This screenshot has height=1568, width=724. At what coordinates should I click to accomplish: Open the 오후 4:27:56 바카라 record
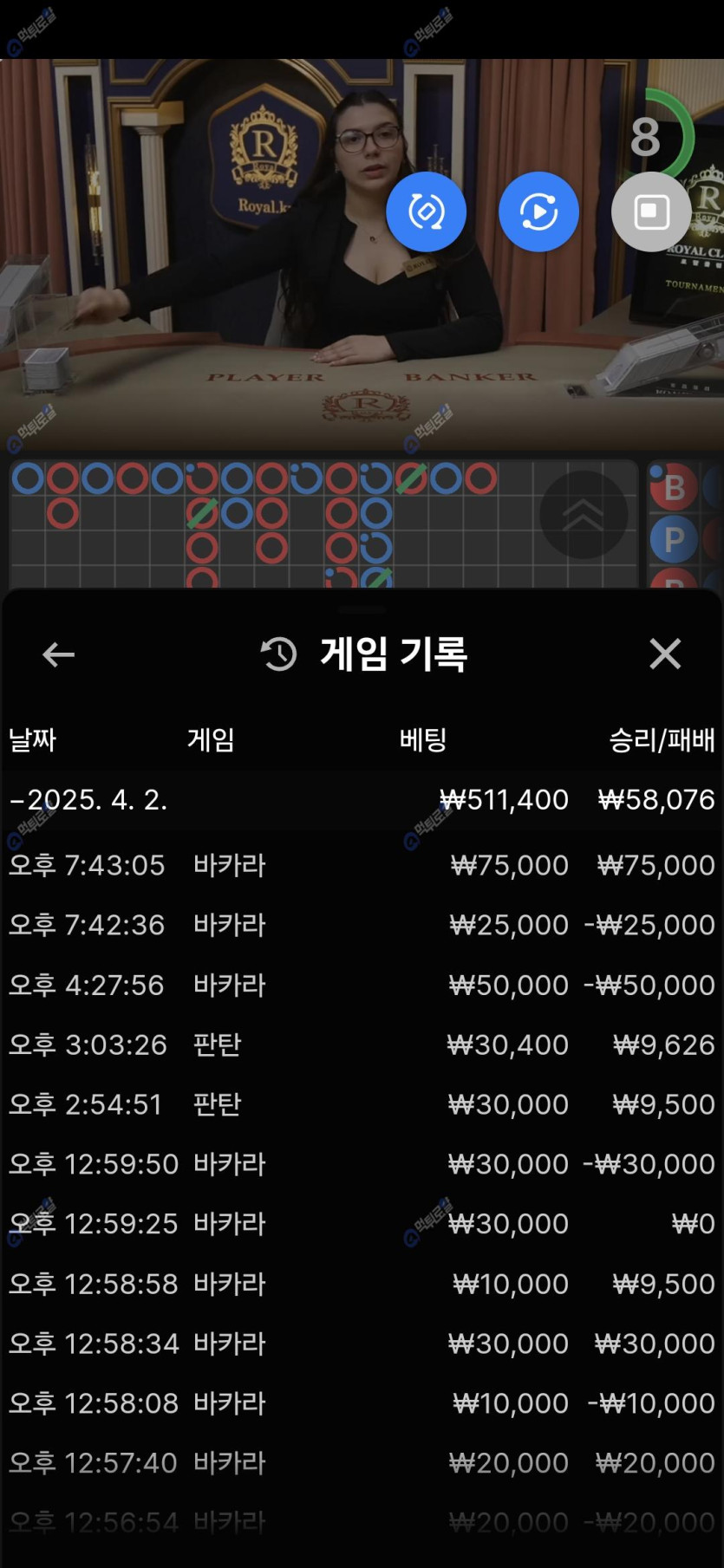(362, 985)
